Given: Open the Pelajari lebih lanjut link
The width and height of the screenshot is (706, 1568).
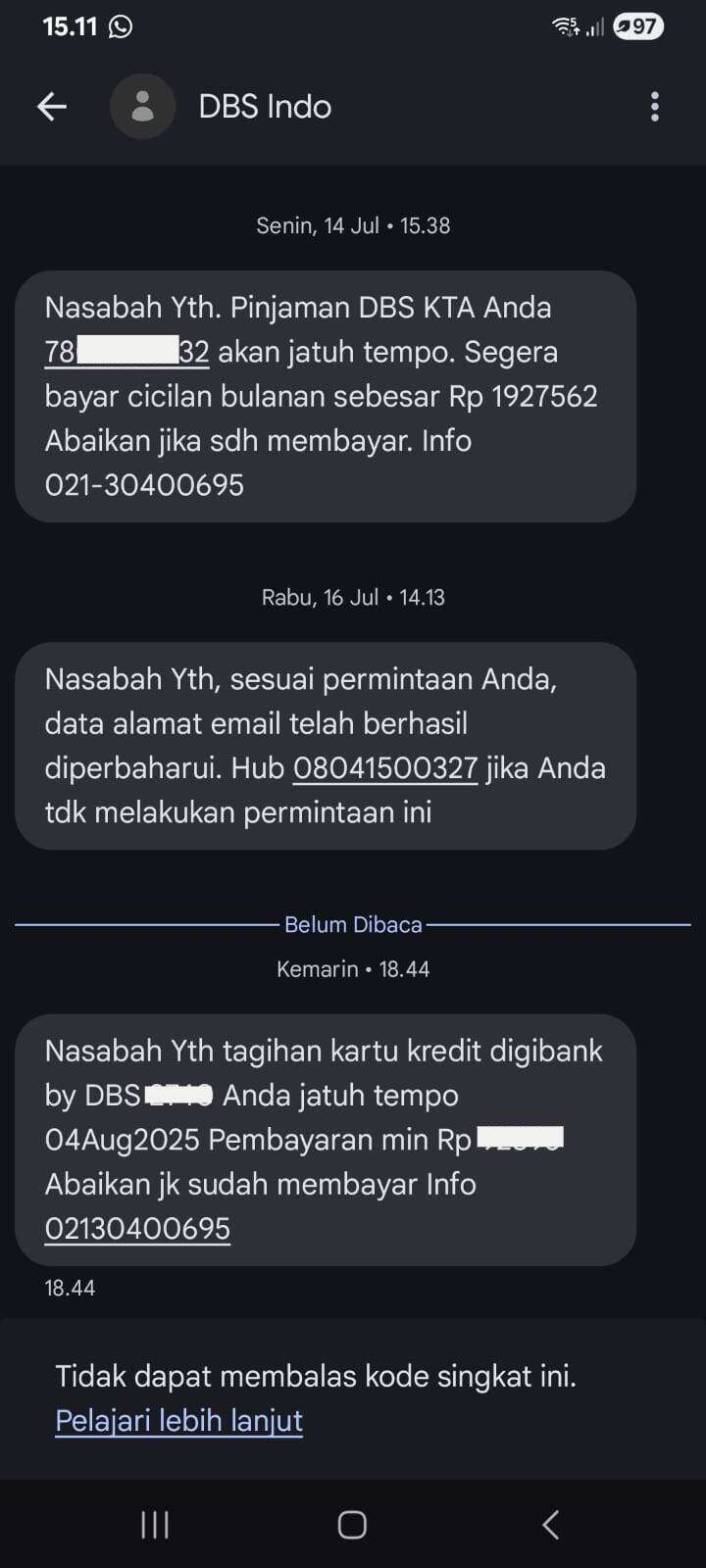Looking at the screenshot, I should [179, 1421].
